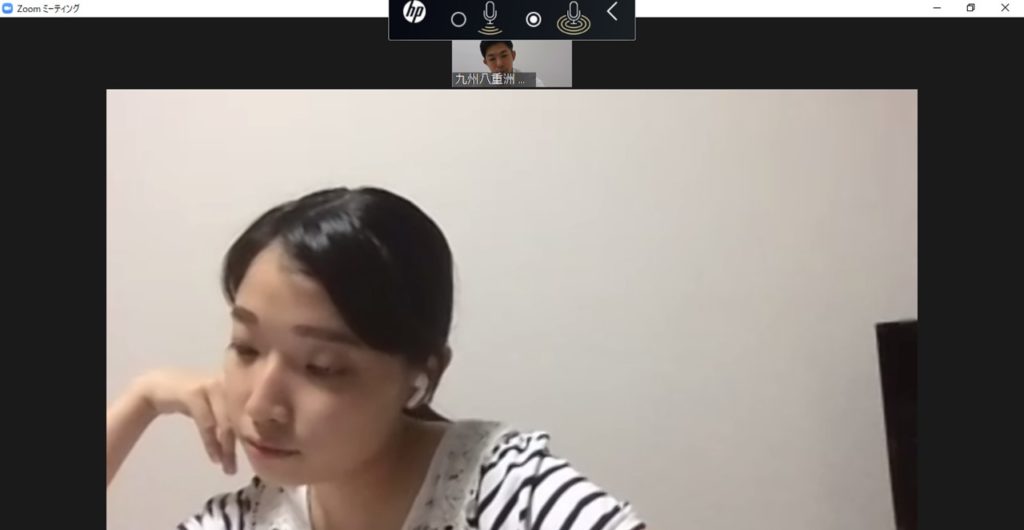The height and width of the screenshot is (530, 1024).
Task: Restore down the Zoom window
Action: 970,8
